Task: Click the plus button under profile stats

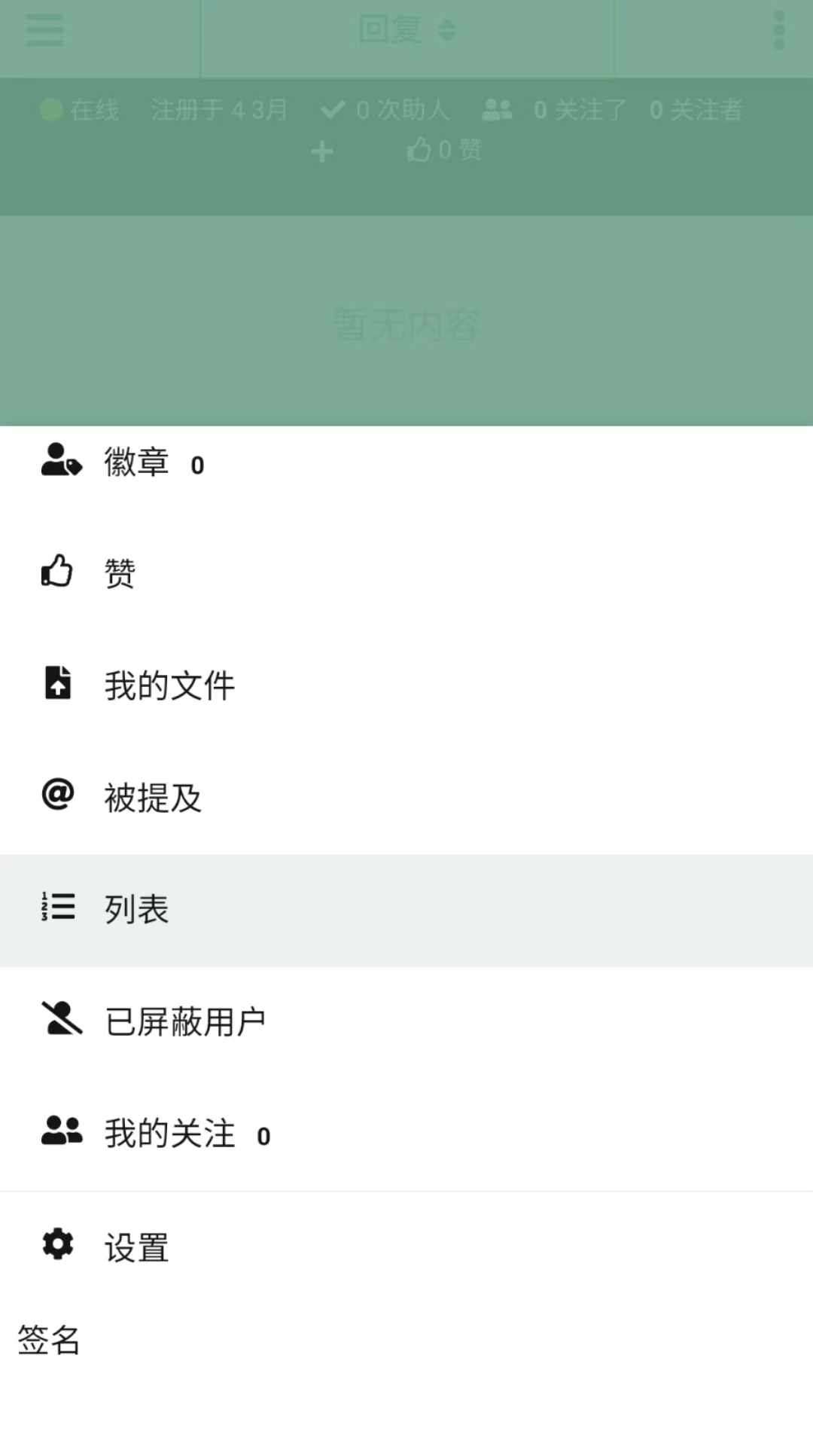Action: pyautogui.click(x=321, y=151)
